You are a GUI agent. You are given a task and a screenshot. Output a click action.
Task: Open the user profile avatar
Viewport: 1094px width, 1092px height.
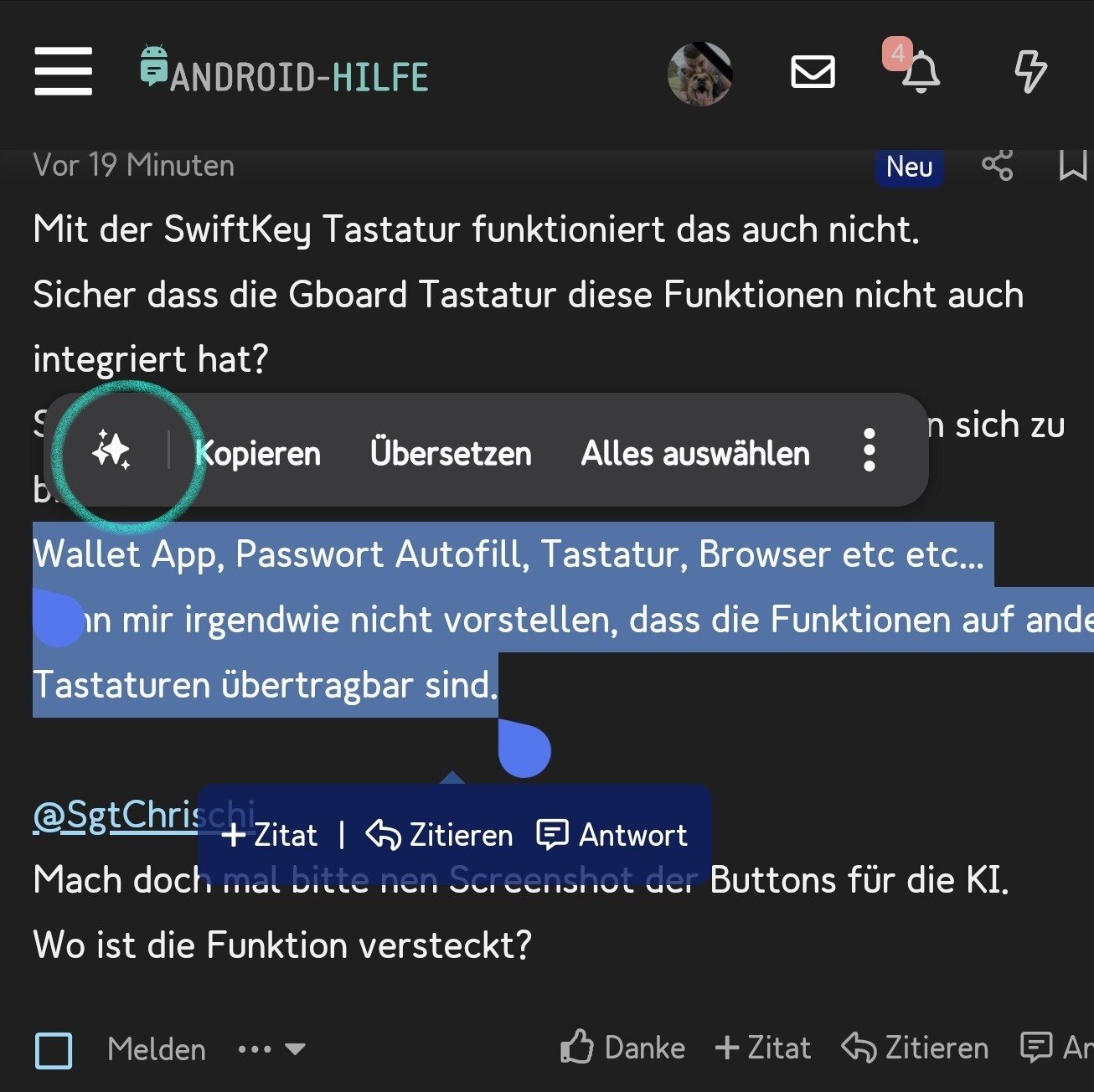point(699,74)
